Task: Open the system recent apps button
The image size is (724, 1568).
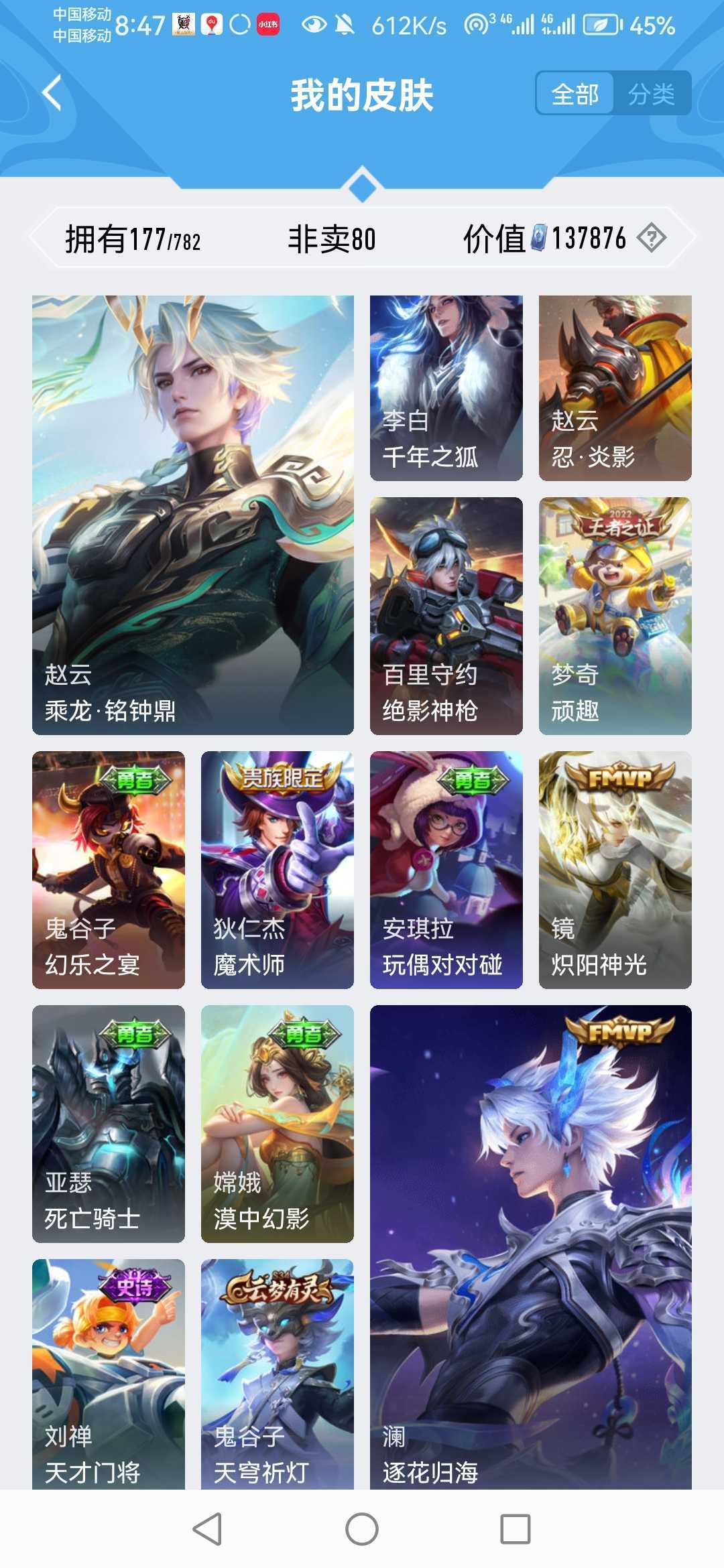Action: click(515, 1529)
